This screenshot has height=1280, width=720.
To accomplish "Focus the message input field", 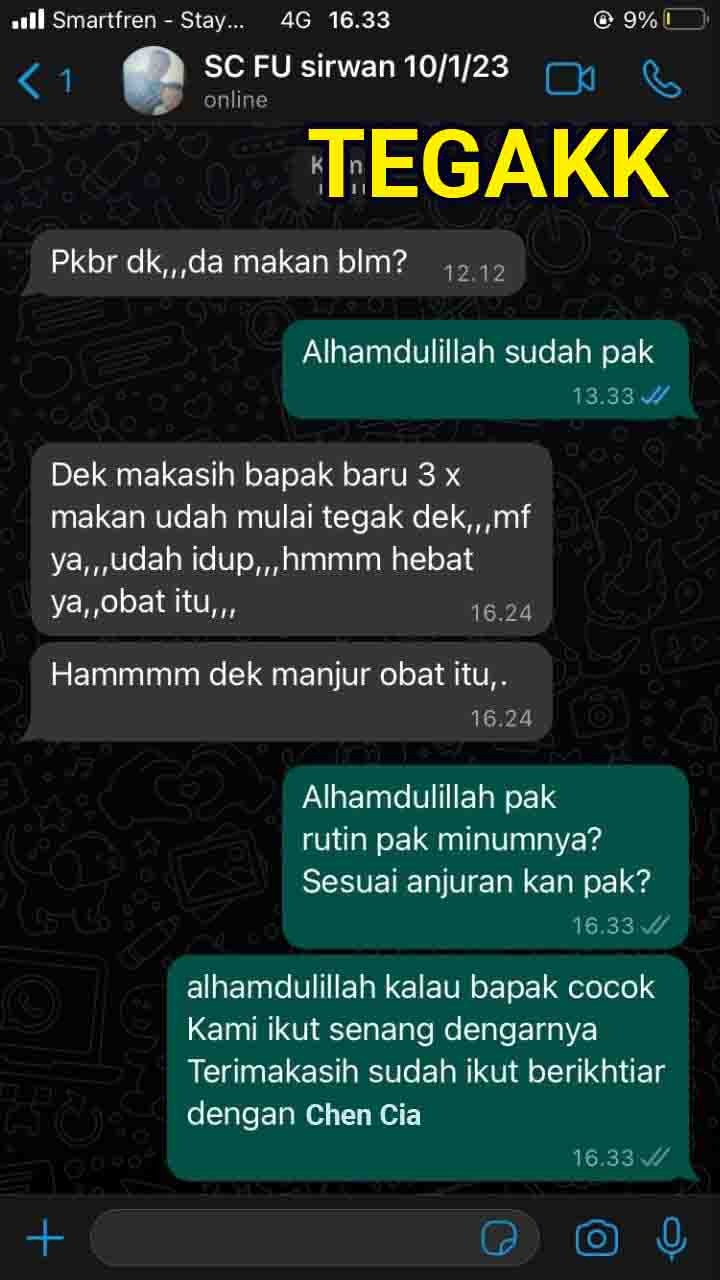I will (280, 1239).
